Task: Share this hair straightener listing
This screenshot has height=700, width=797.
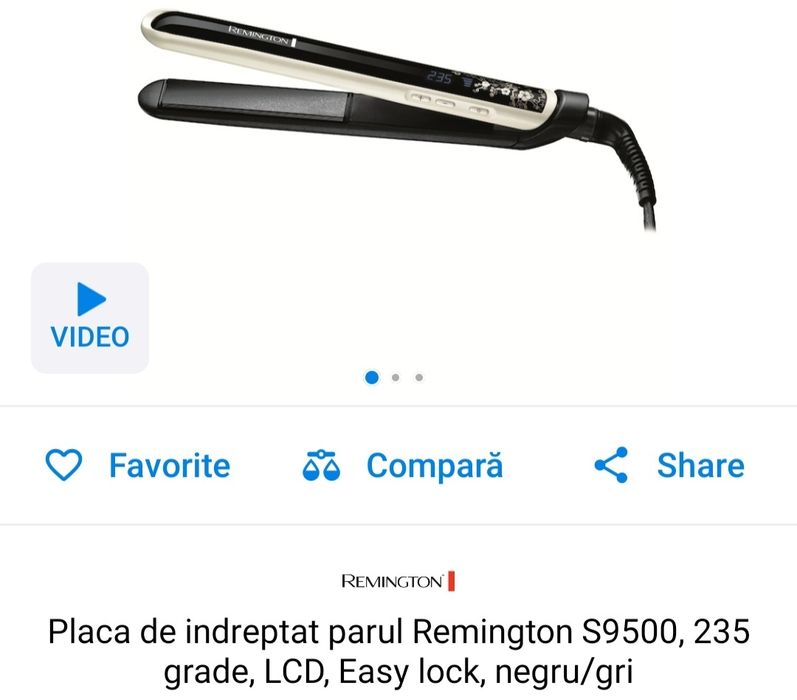Action: [x=669, y=466]
